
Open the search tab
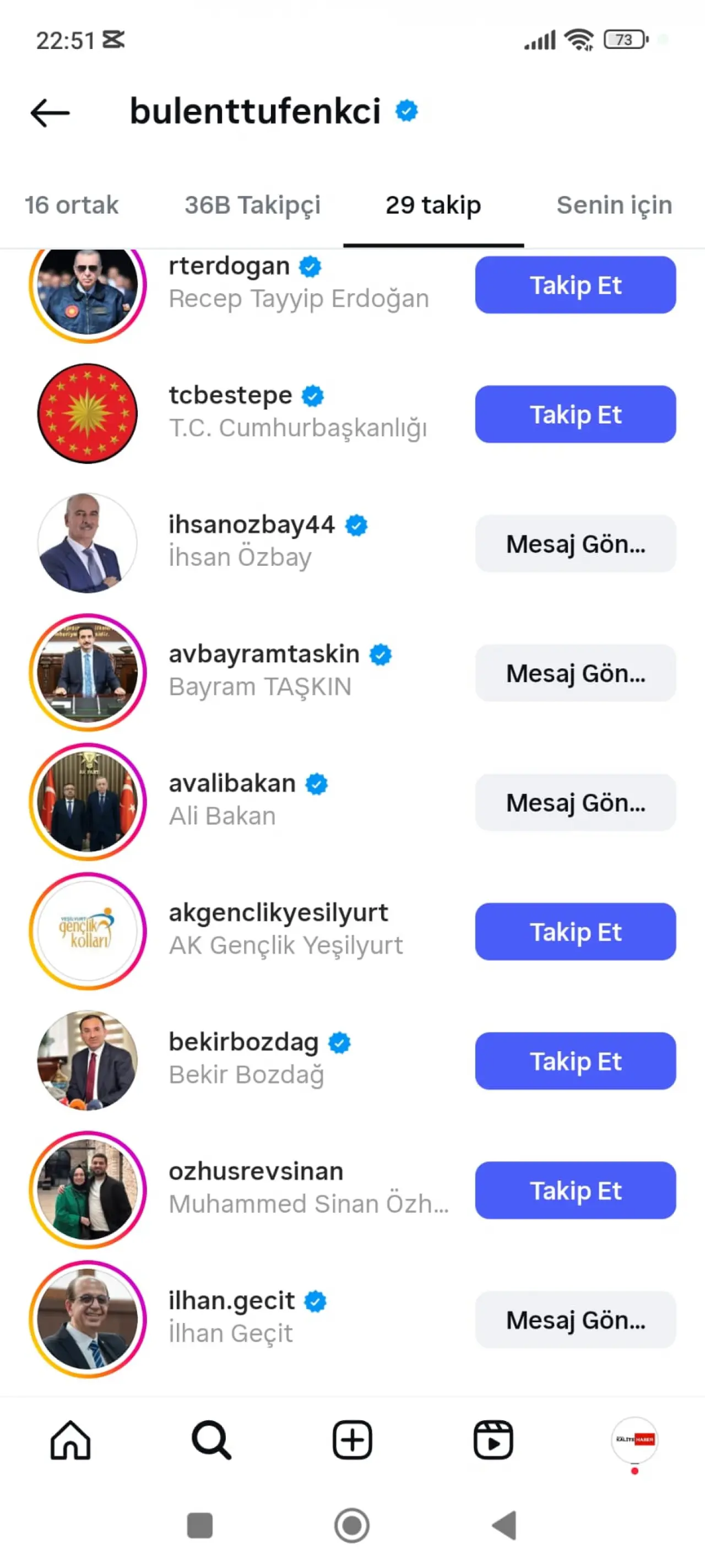[x=211, y=1440]
